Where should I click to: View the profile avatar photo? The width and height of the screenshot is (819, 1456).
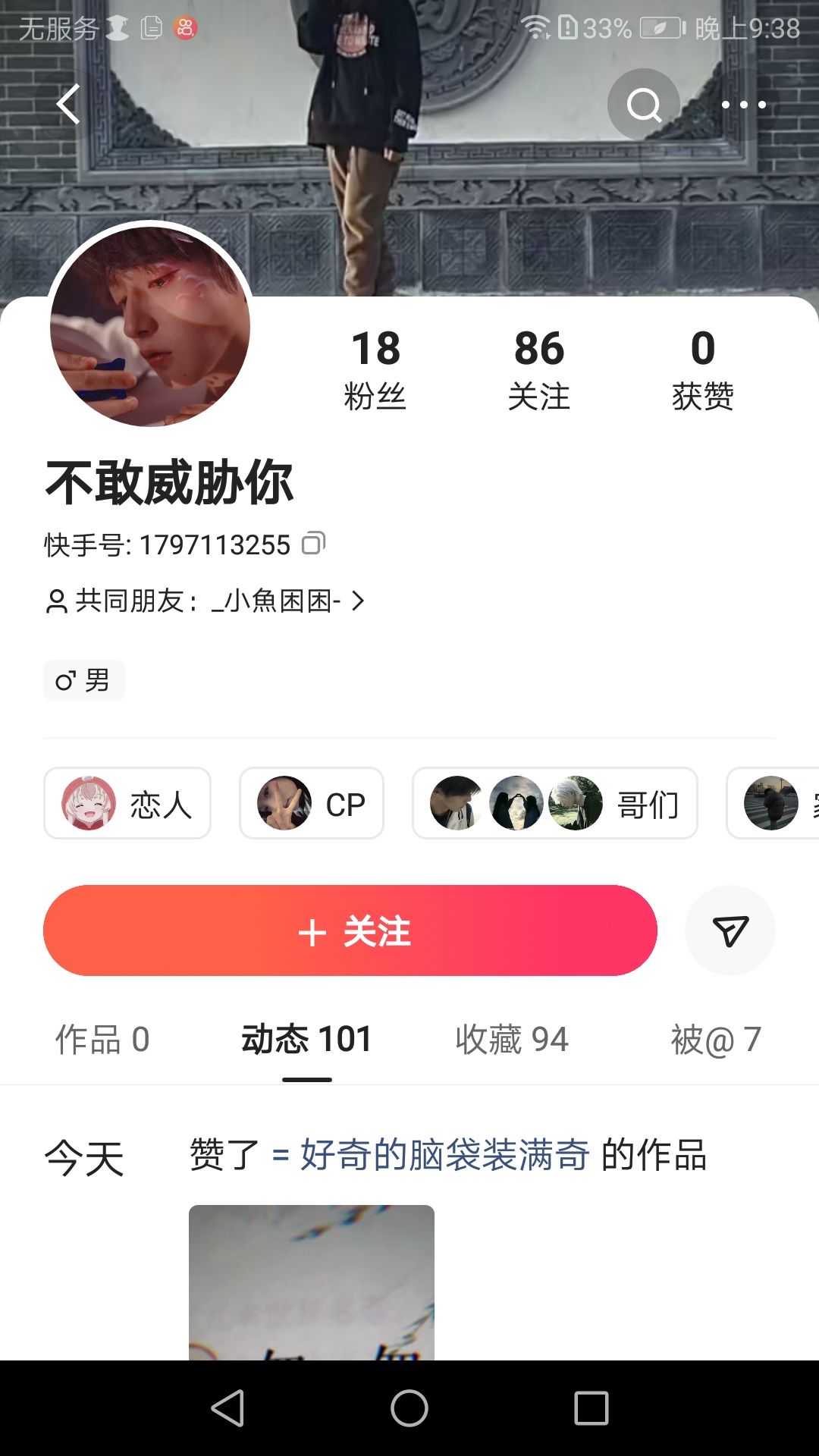[x=150, y=326]
